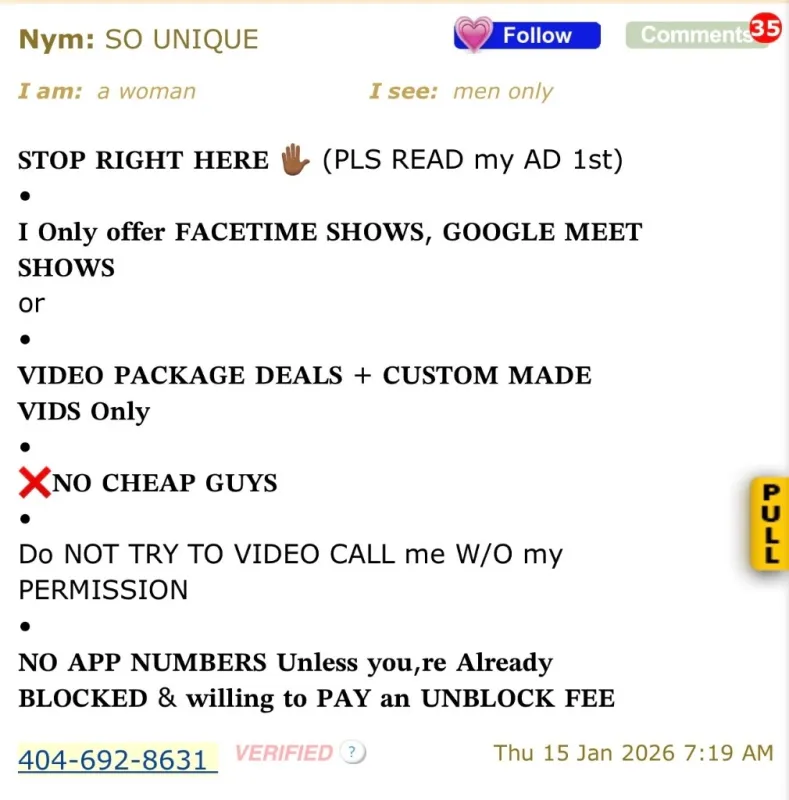The image size is (789, 800).
Task: Tap the help icon next to VERIFIED
Action: [351, 753]
